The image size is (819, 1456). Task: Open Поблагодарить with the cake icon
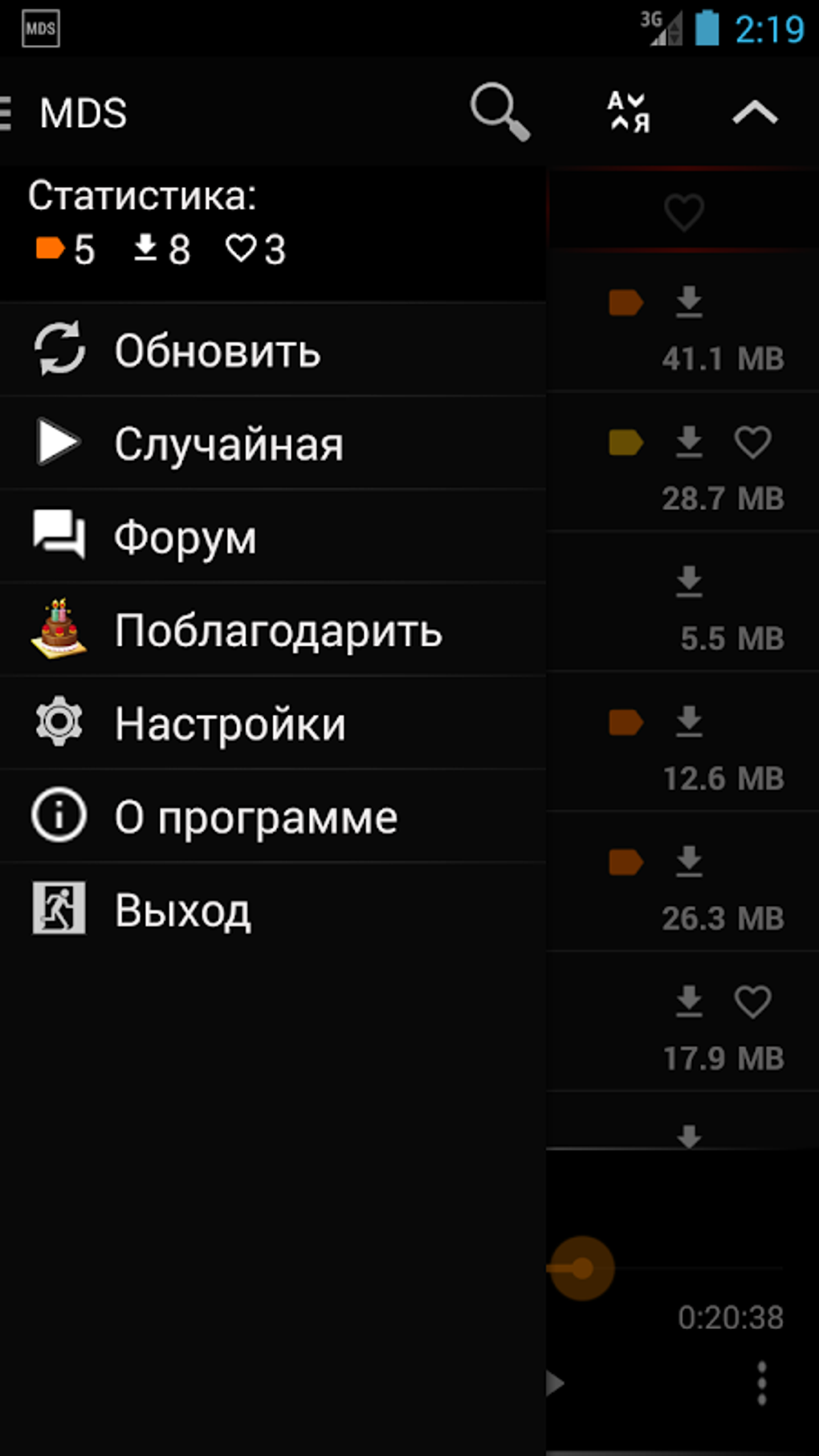point(273,630)
